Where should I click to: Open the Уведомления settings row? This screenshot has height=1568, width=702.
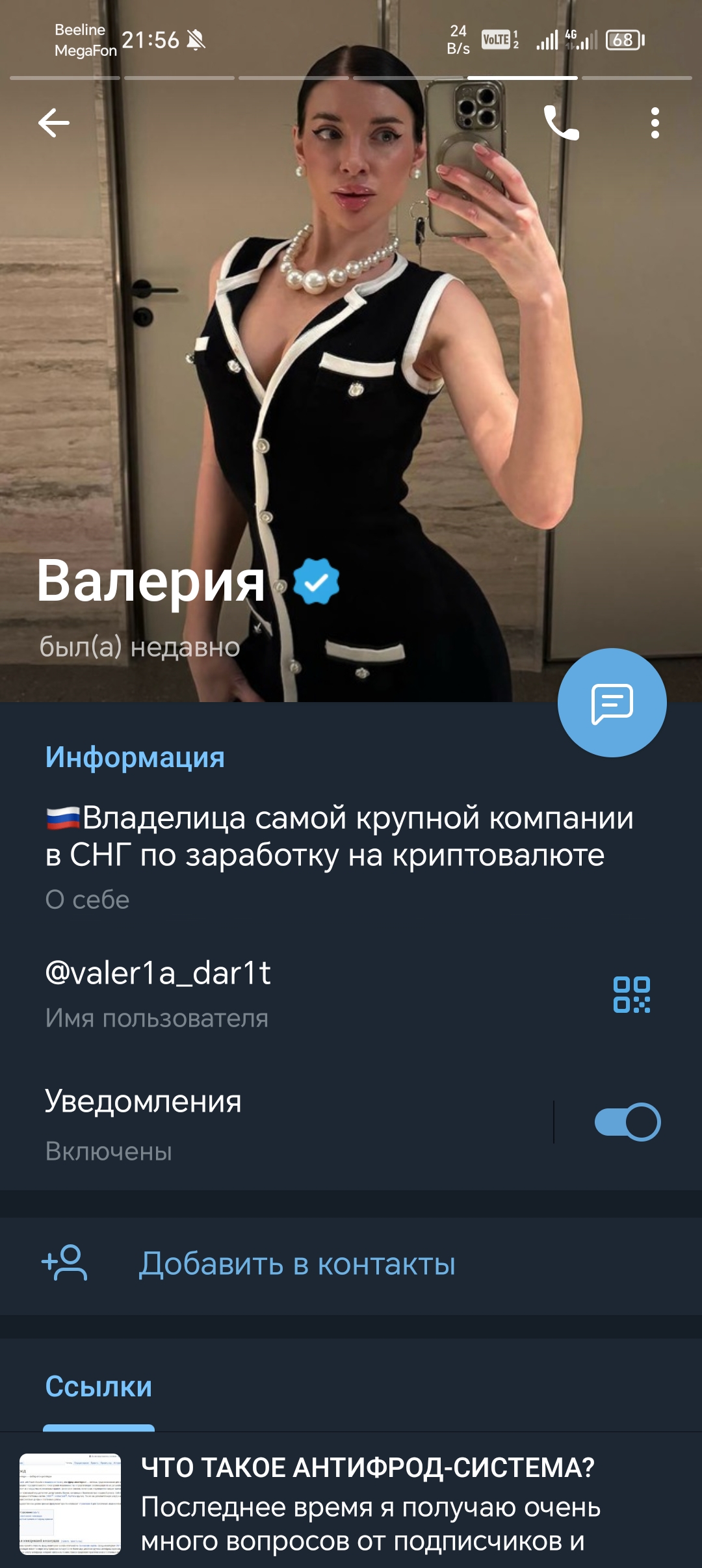(260, 1123)
